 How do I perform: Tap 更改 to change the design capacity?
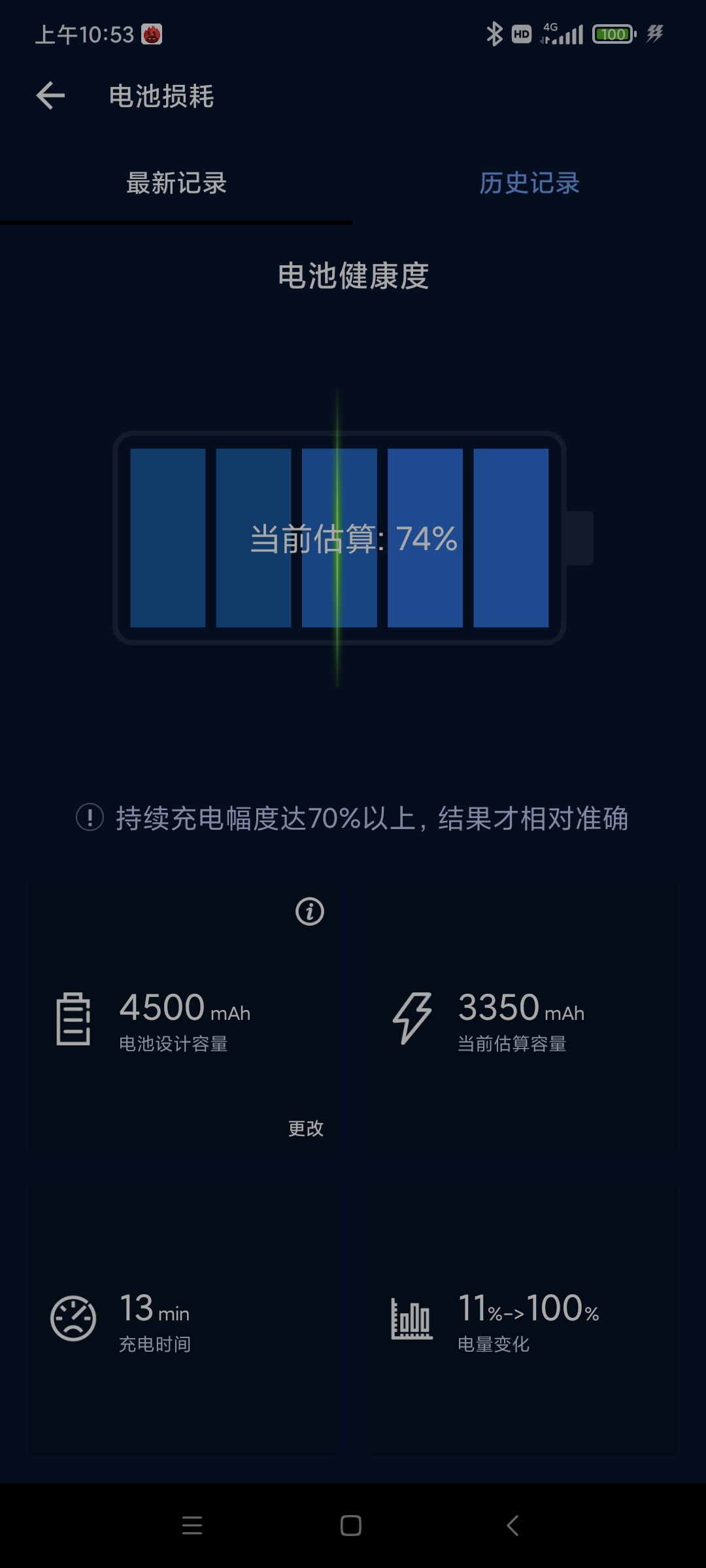pos(306,1128)
